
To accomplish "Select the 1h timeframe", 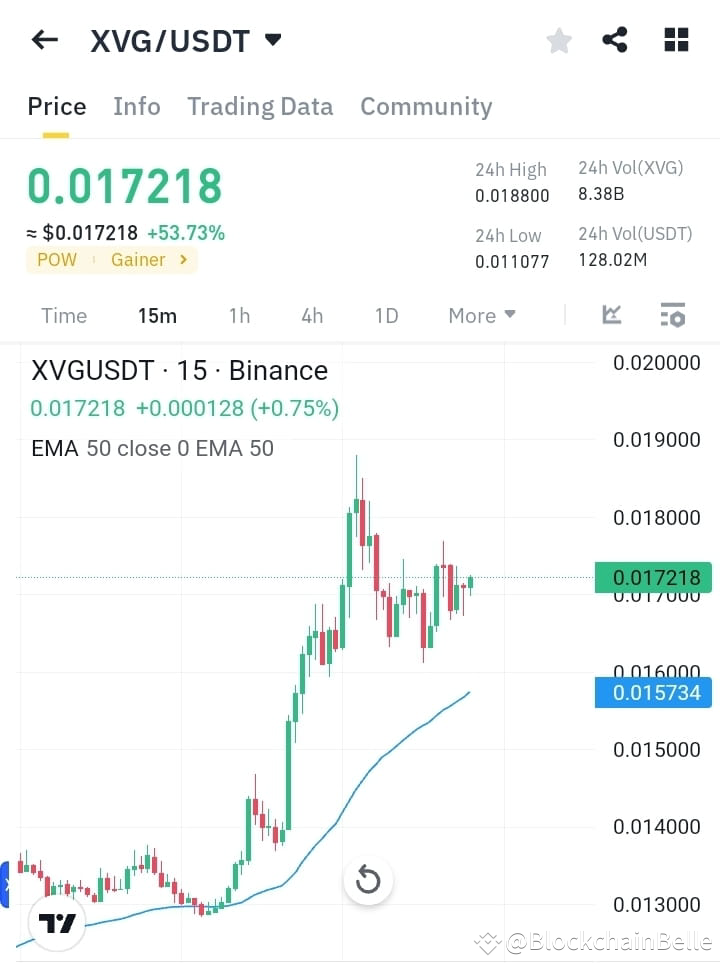I will (x=239, y=315).
